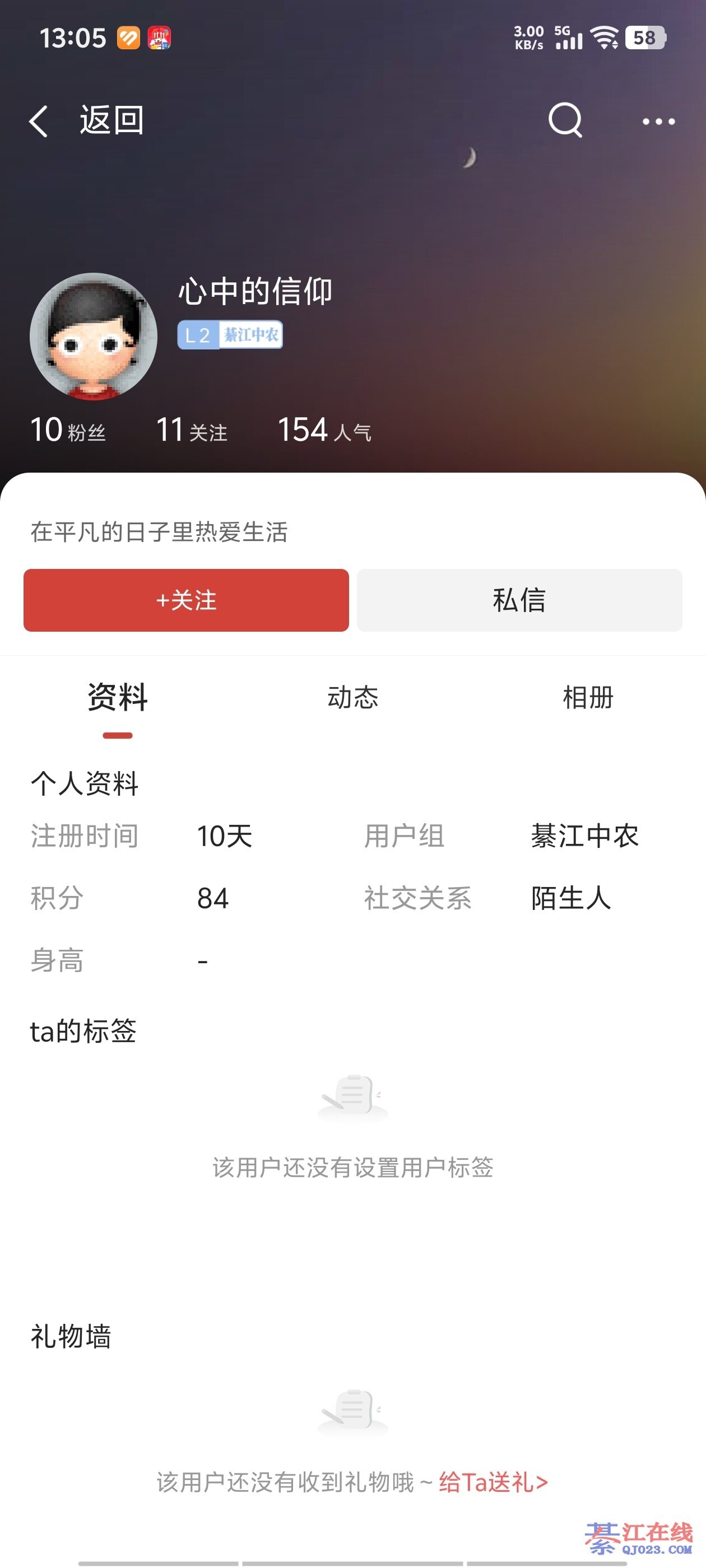The height and width of the screenshot is (1568, 706).
Task: Open the 11 关注 following list
Action: tap(191, 430)
